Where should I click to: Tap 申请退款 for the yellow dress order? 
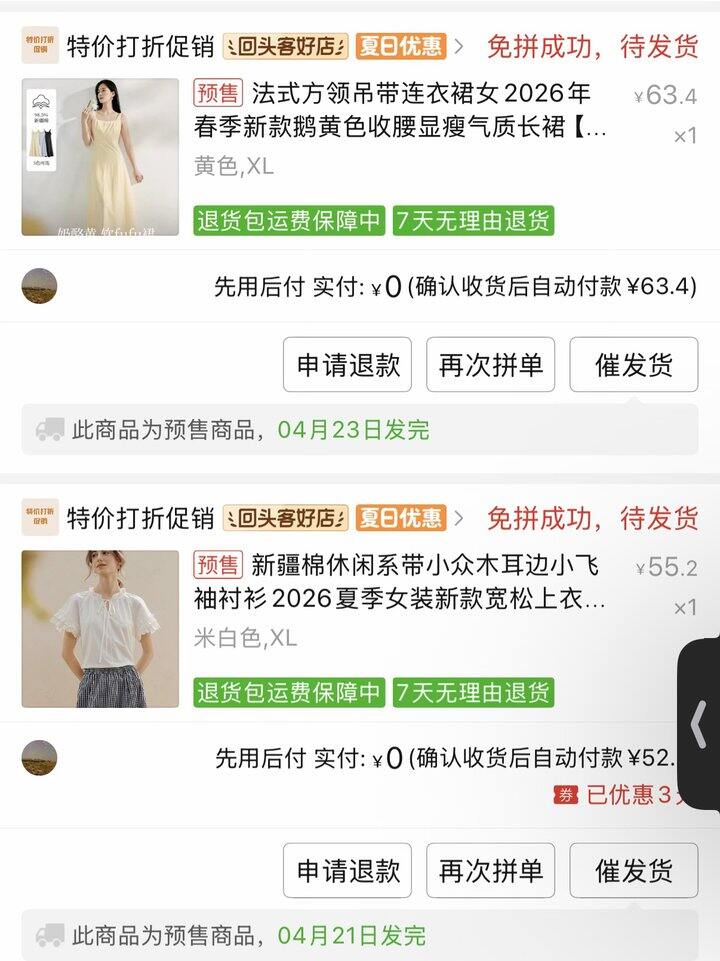tap(348, 365)
